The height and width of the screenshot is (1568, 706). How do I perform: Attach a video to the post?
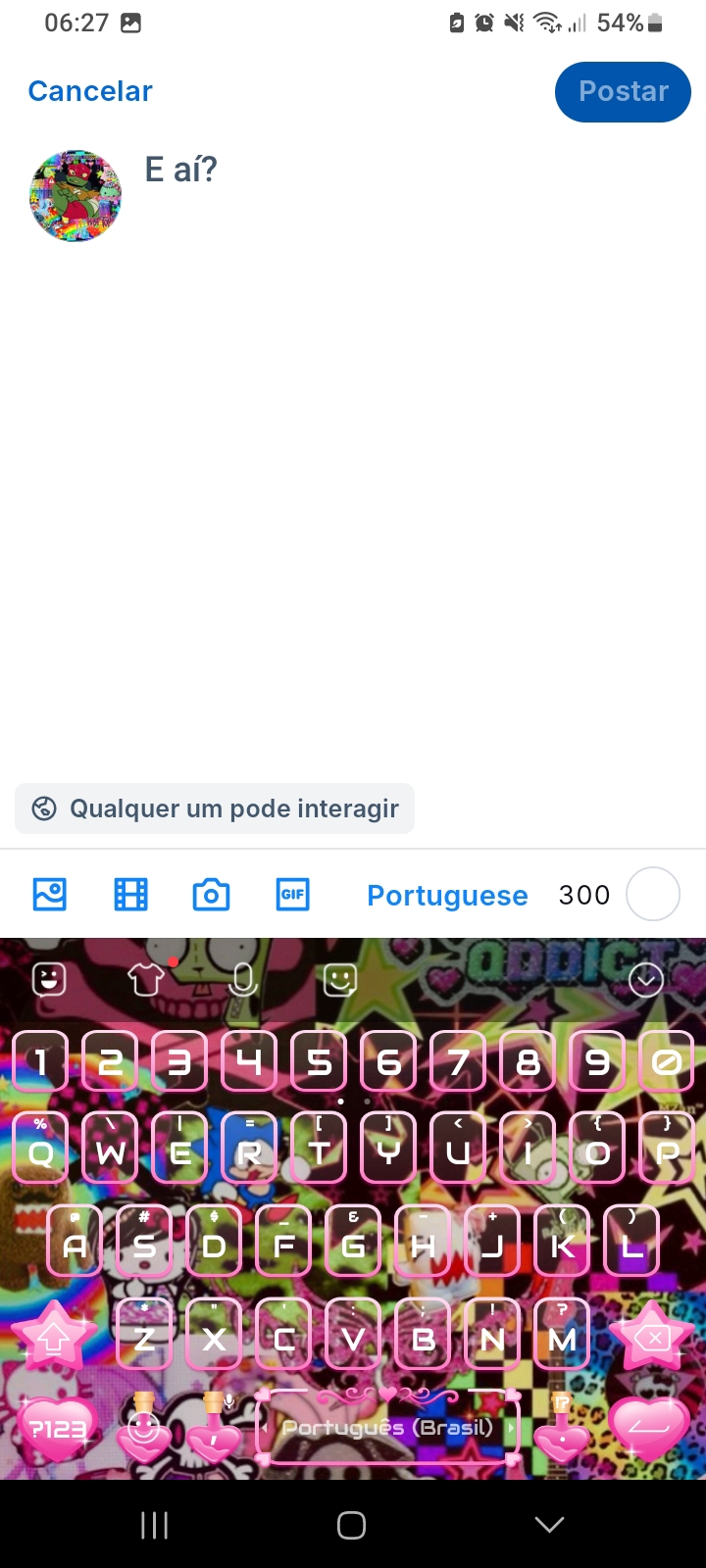pos(130,895)
